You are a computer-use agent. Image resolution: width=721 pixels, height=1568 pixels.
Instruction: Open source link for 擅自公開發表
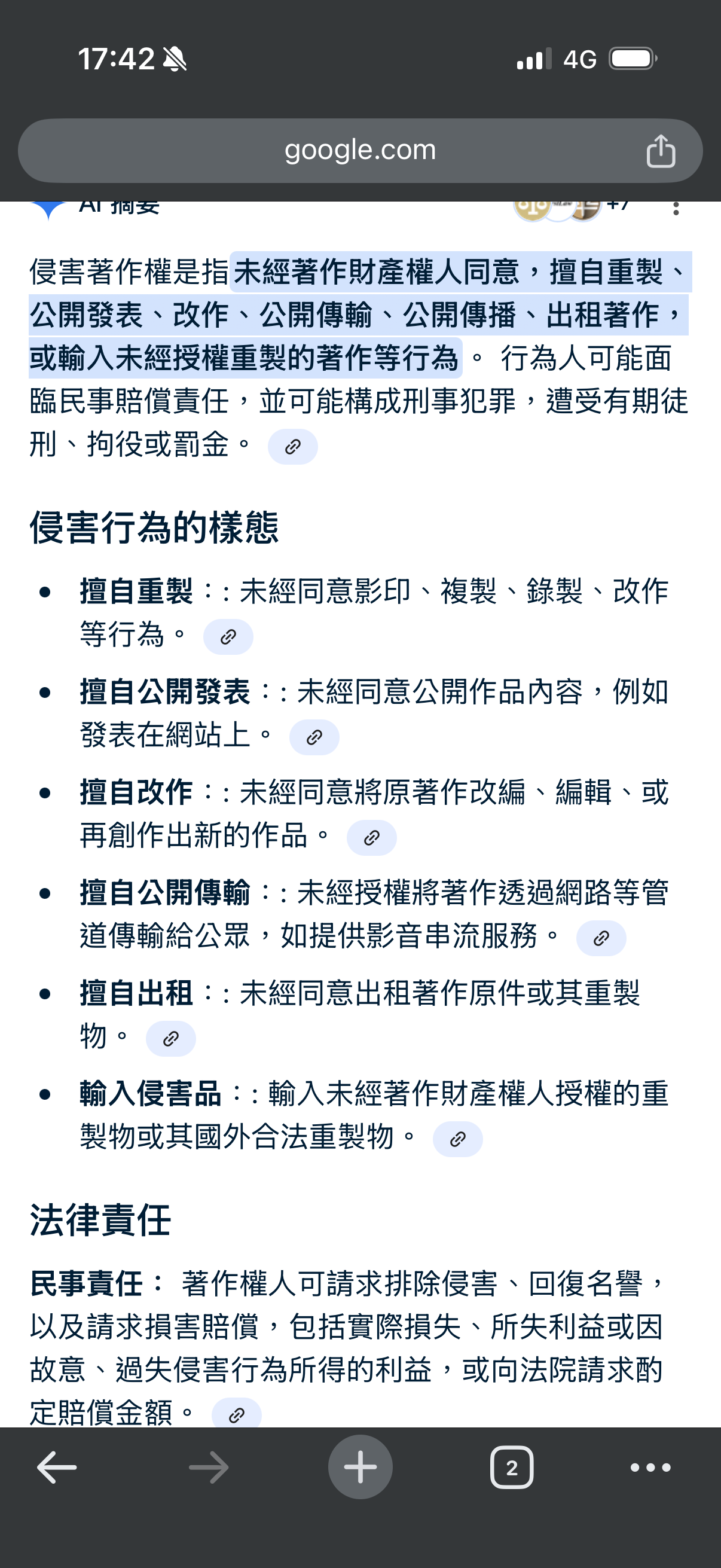pos(314,737)
